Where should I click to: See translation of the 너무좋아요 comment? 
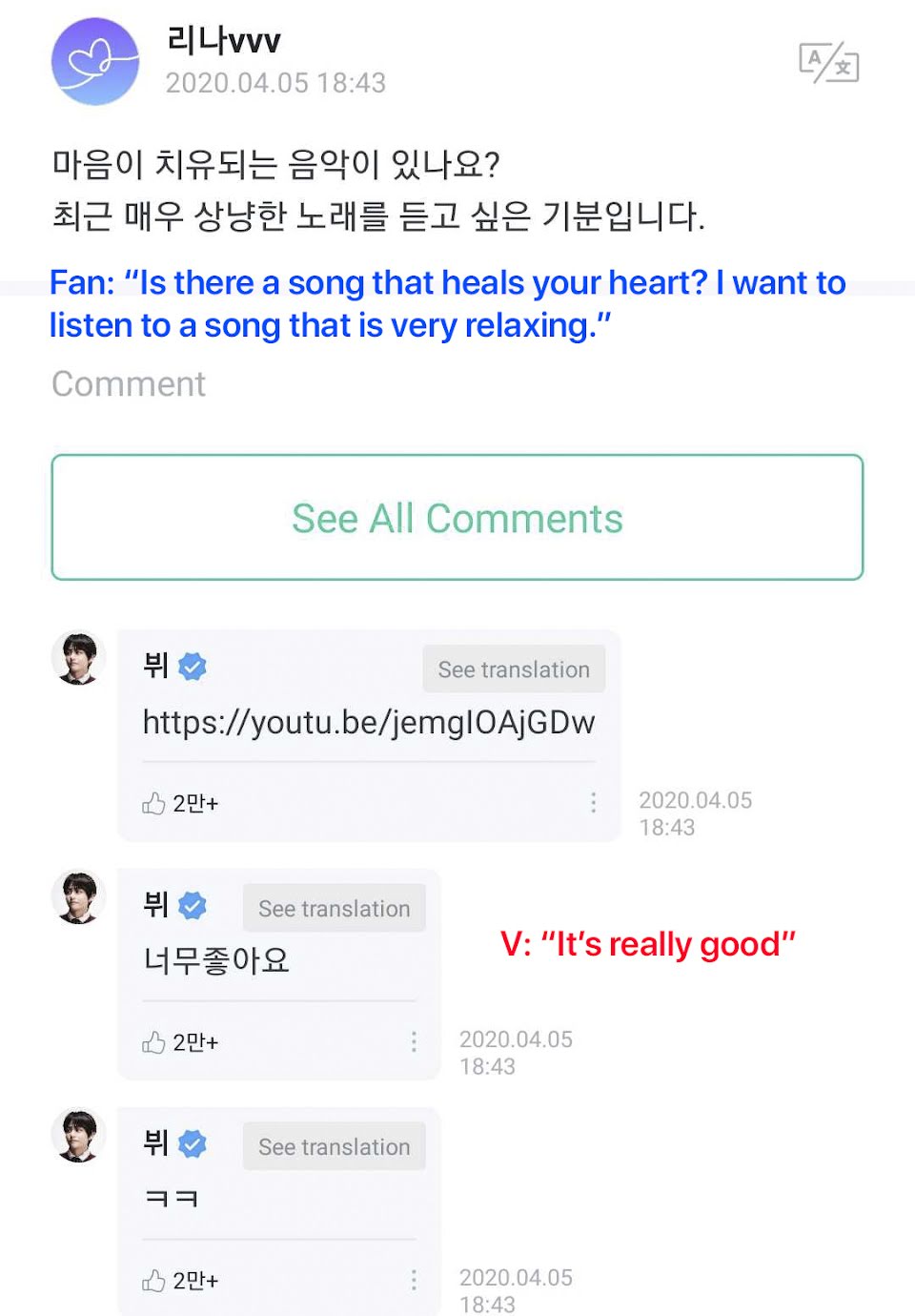(334, 909)
